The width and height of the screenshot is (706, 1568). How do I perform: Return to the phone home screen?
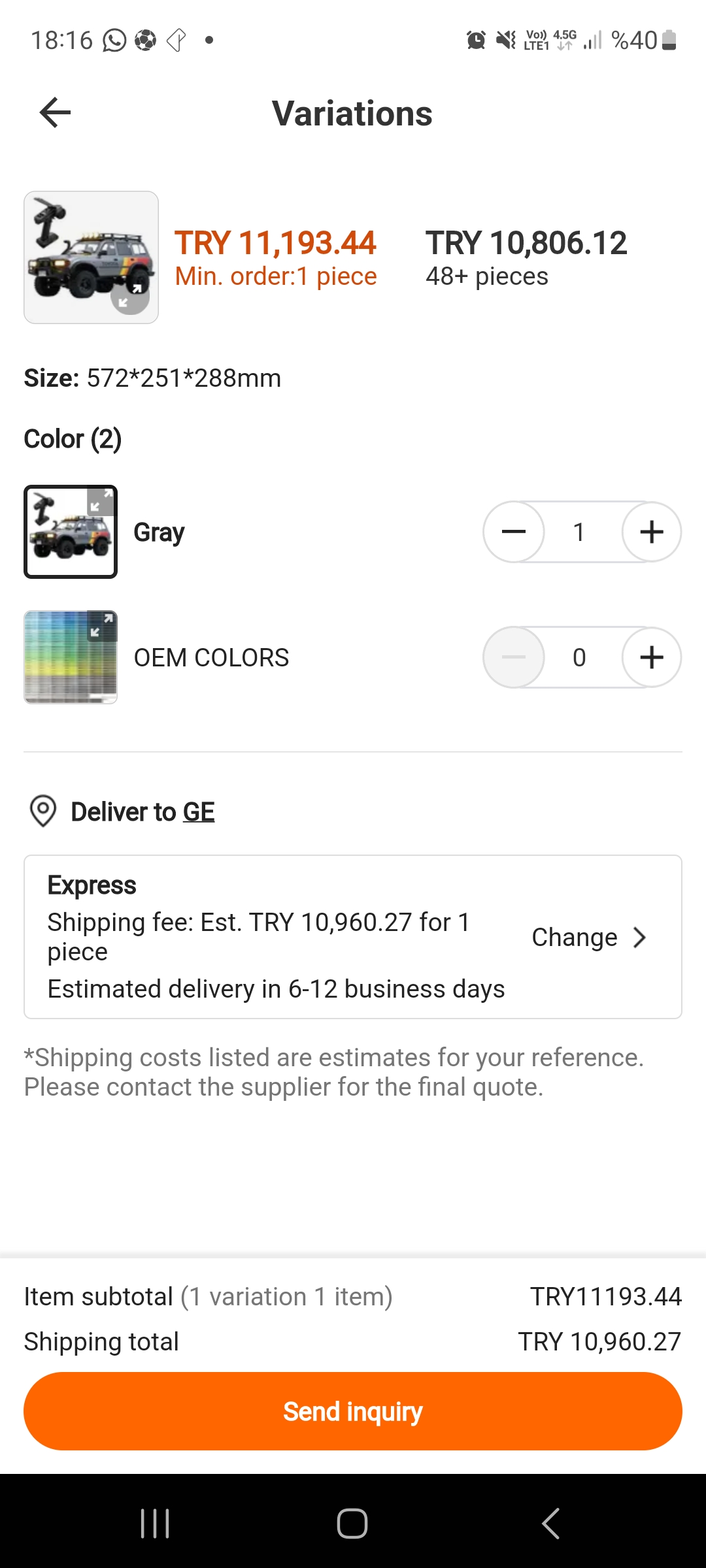pos(352,1524)
